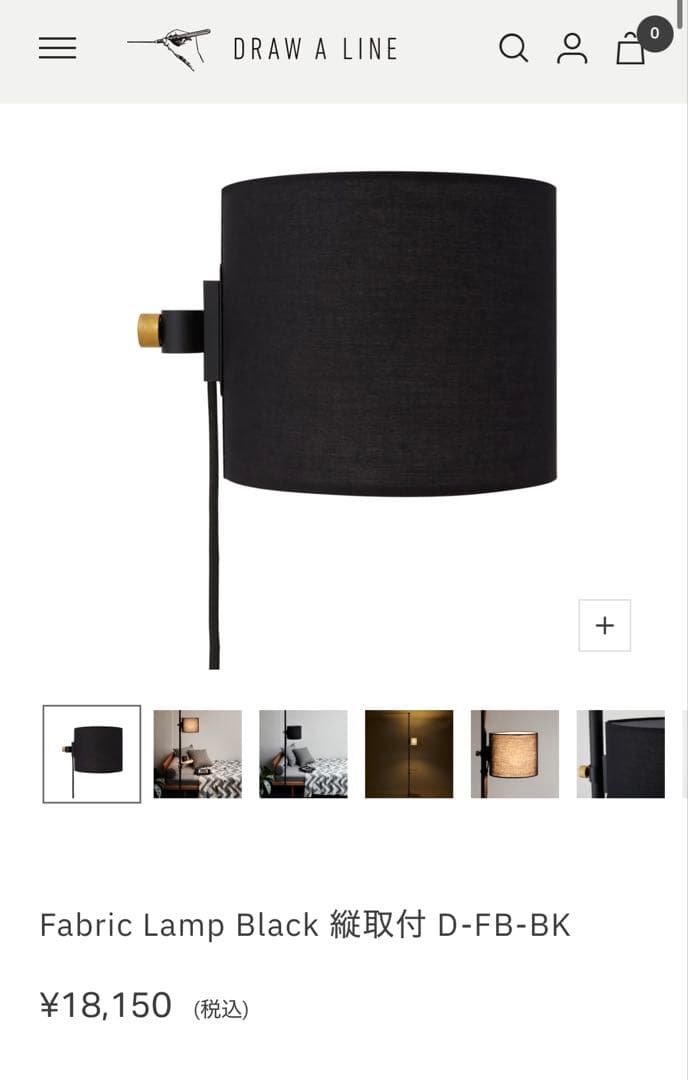The image size is (688, 1080).
Task: Show the beige lit shade thumbnail
Action: pos(515,754)
